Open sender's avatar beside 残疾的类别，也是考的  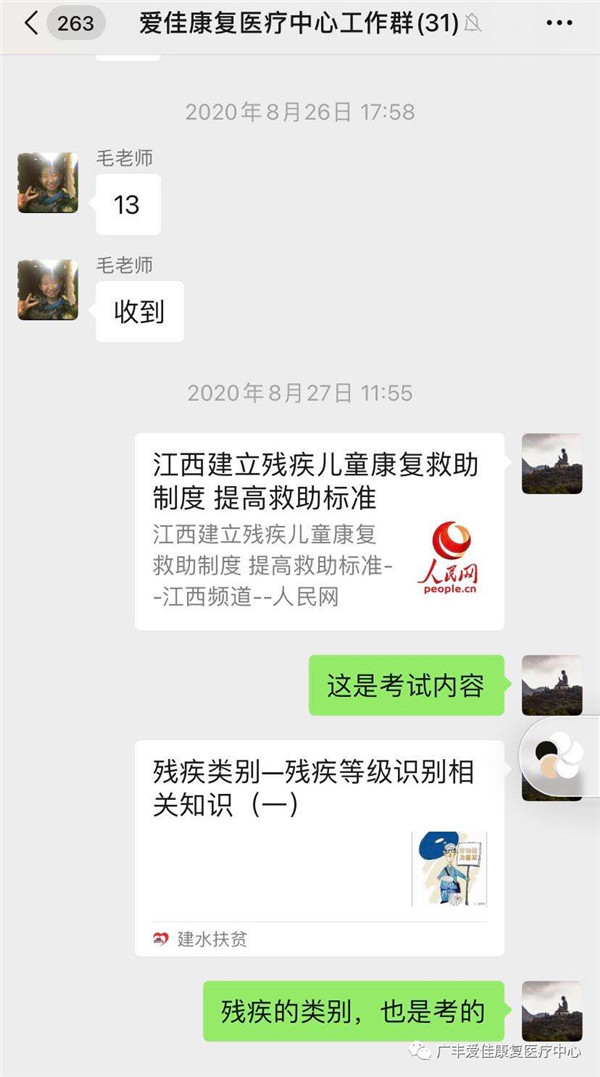tap(551, 1010)
